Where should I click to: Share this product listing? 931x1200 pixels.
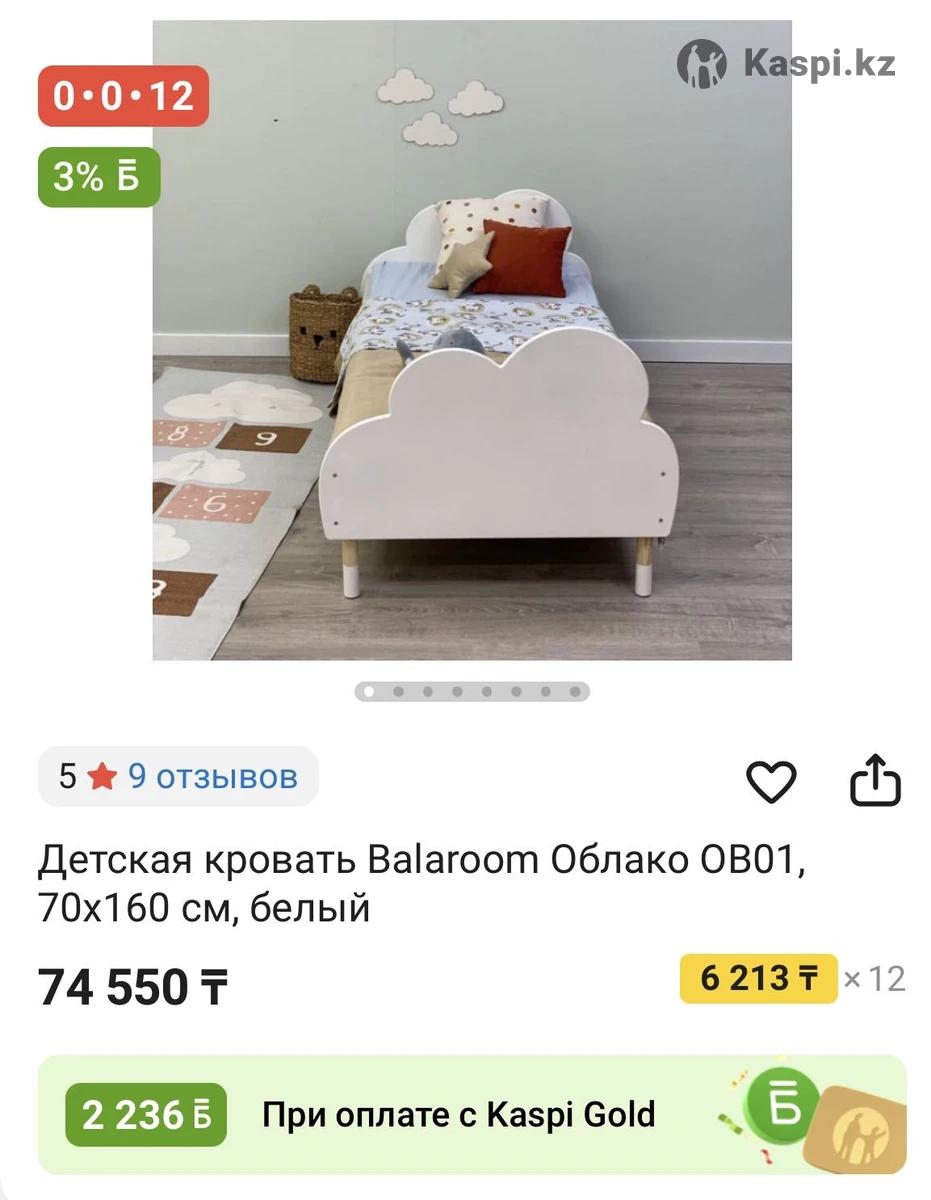coord(875,780)
